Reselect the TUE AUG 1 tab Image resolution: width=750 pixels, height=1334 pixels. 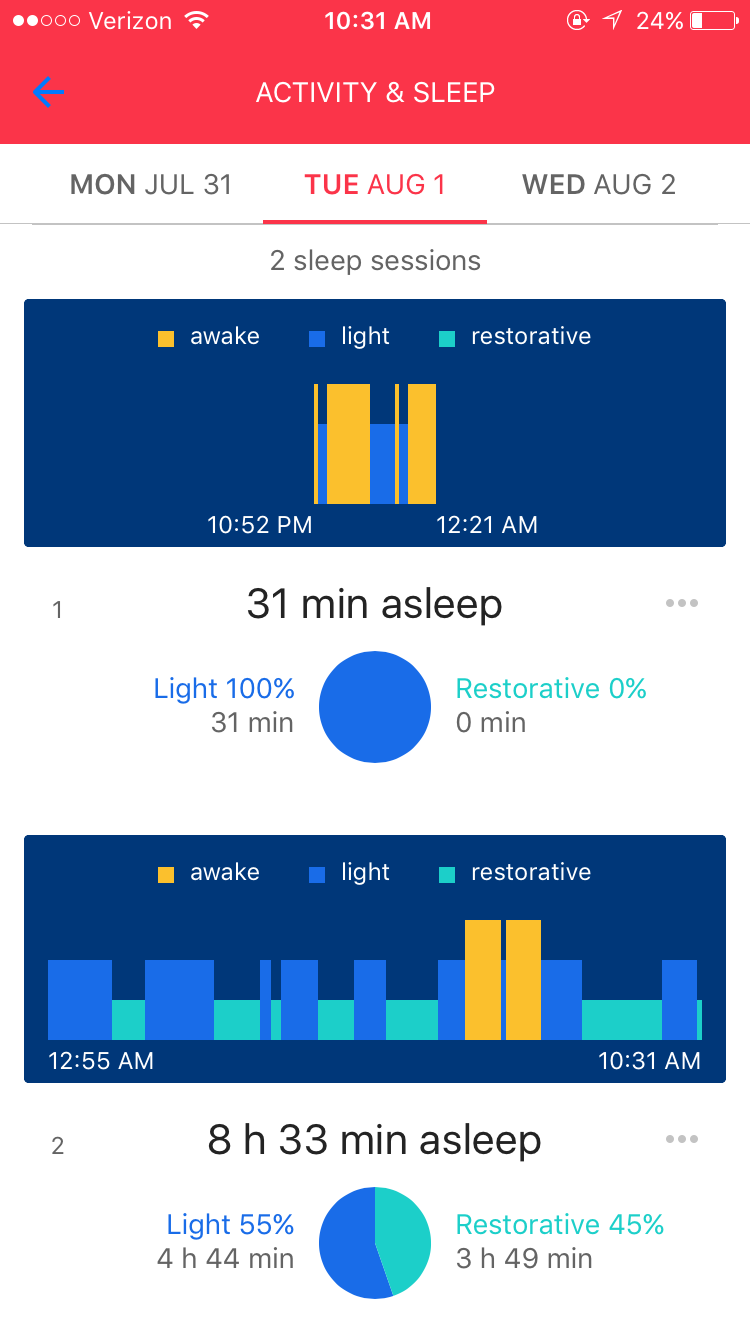click(x=374, y=184)
